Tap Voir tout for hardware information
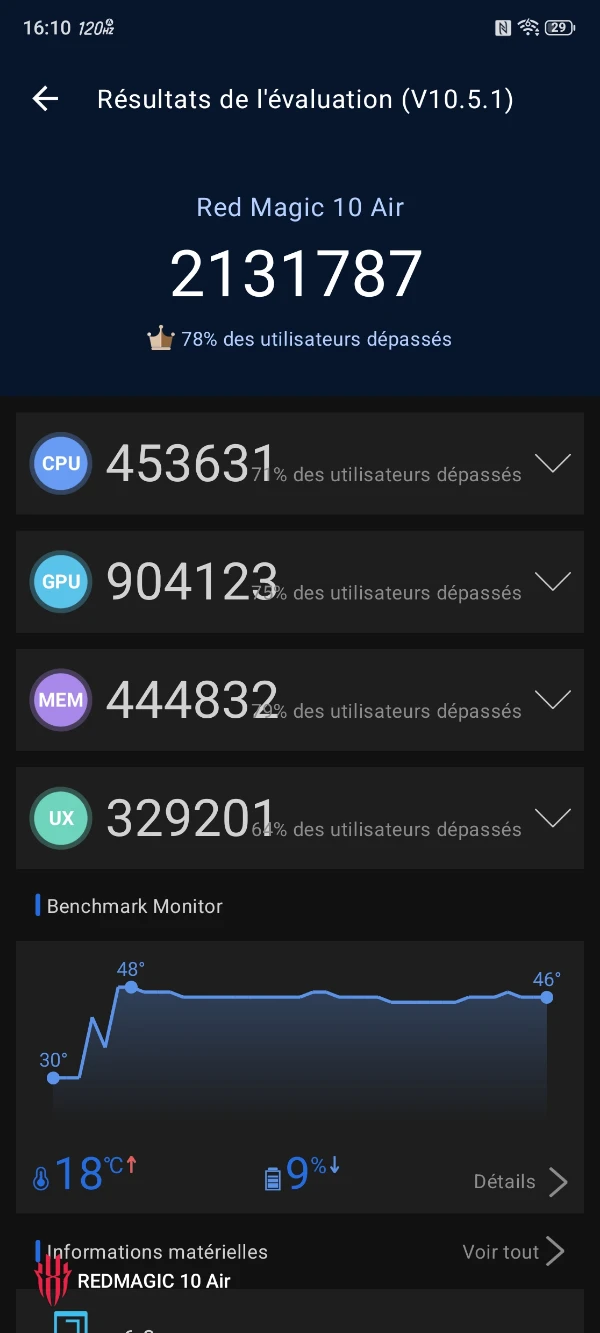The image size is (600, 1333). point(513,1251)
